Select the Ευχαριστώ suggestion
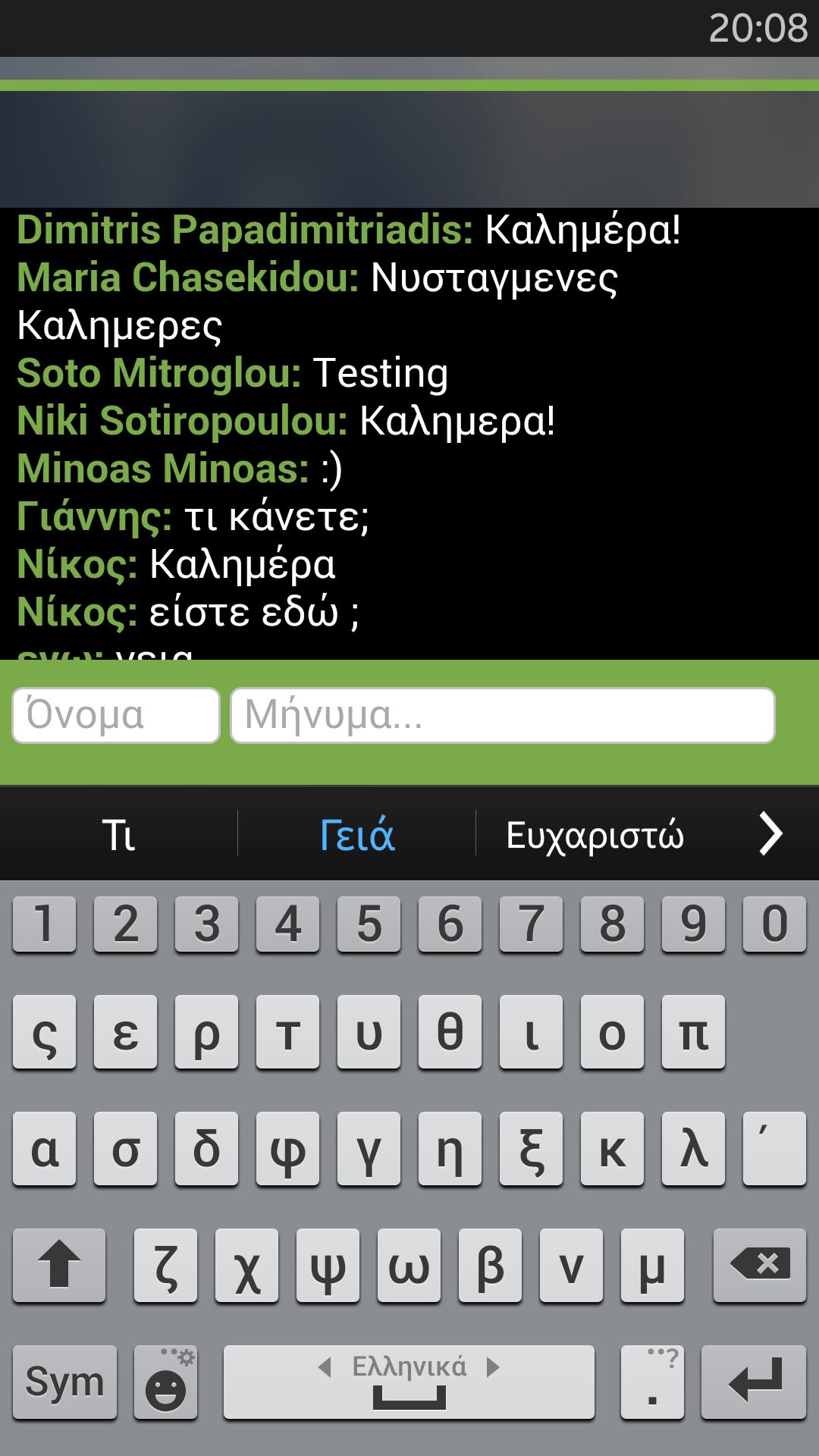 click(x=595, y=834)
